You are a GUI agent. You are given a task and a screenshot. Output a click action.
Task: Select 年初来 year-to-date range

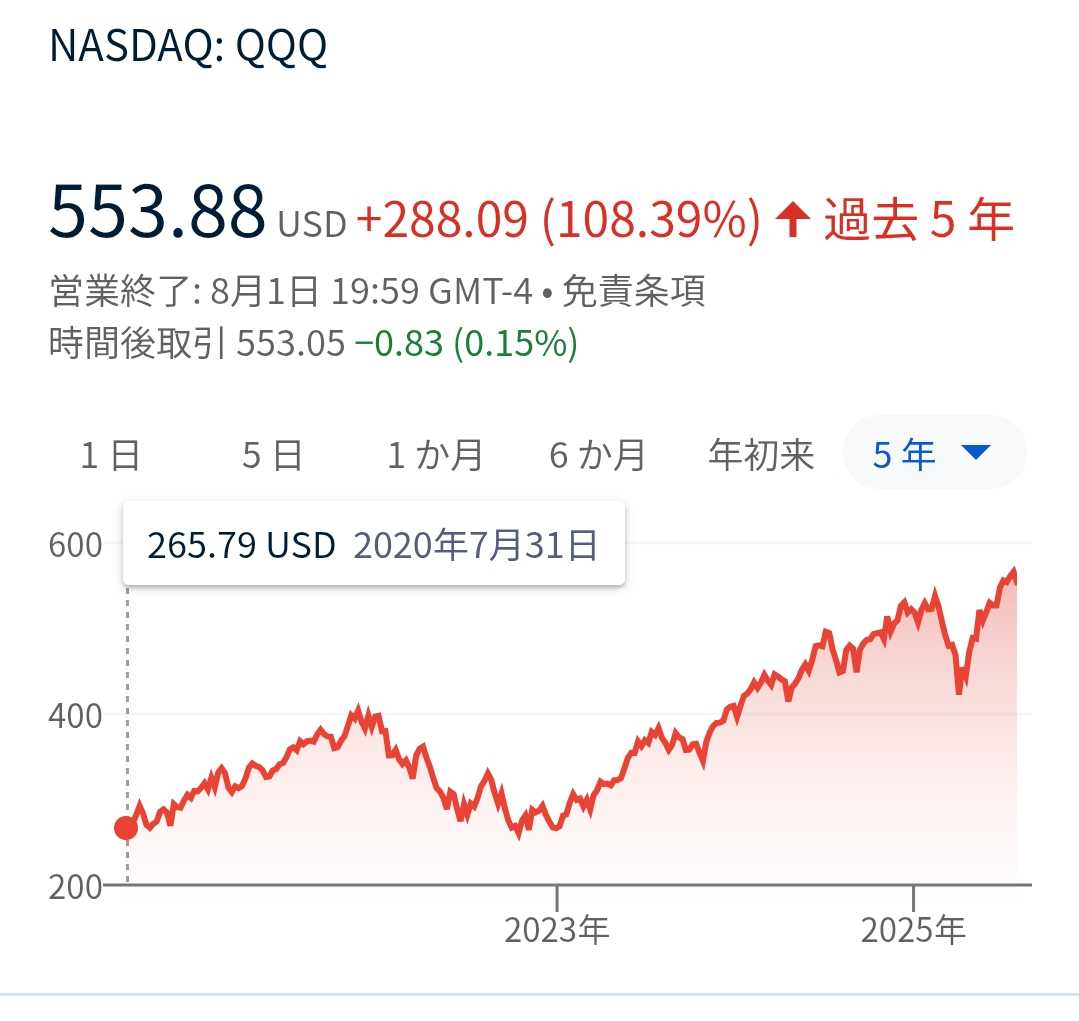pyautogui.click(x=761, y=455)
